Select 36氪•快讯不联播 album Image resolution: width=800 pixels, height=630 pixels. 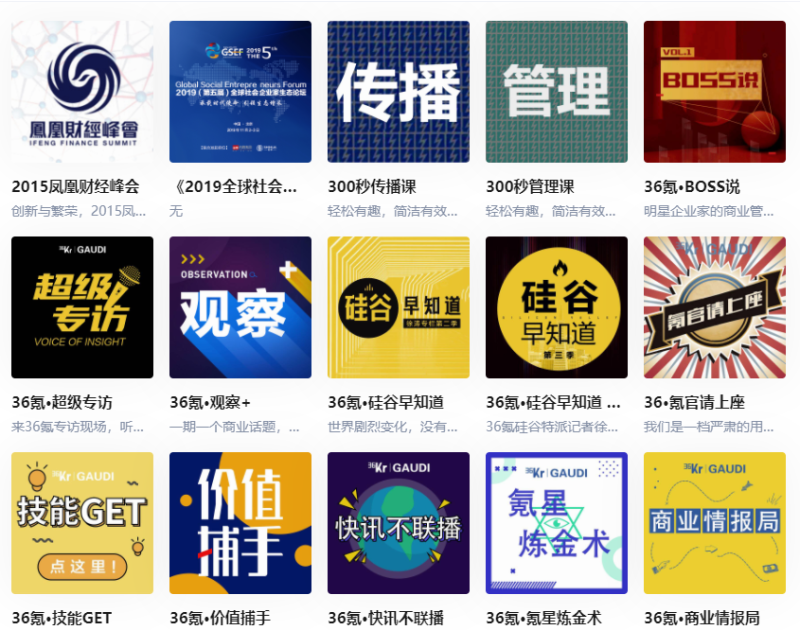coord(398,523)
